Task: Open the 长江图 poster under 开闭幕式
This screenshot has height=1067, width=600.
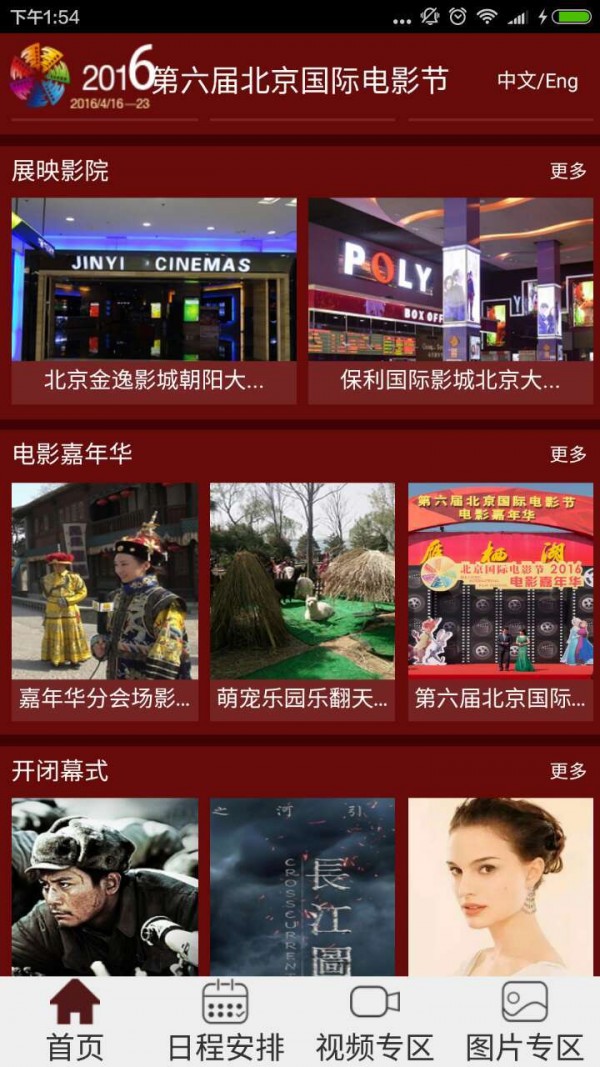Action: 302,886
